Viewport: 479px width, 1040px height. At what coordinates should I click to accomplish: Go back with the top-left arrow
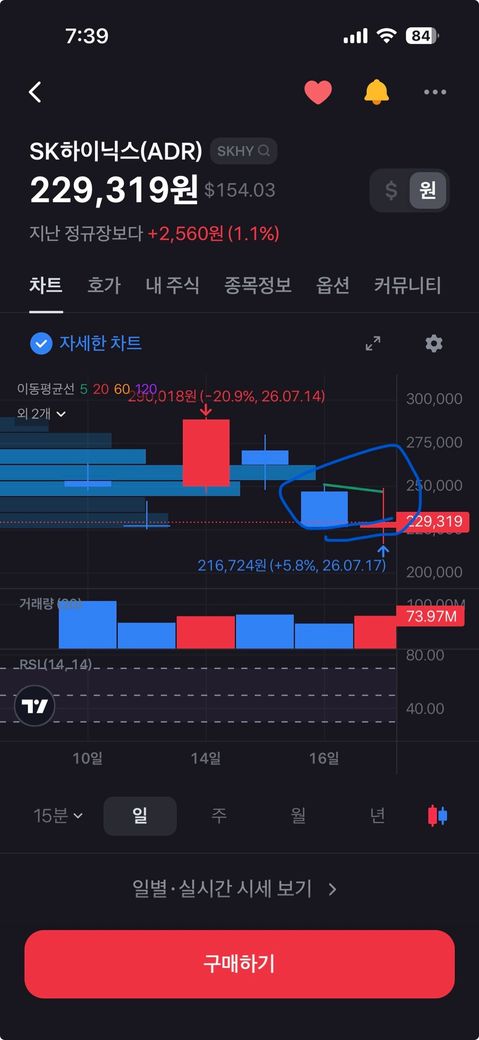(36, 92)
